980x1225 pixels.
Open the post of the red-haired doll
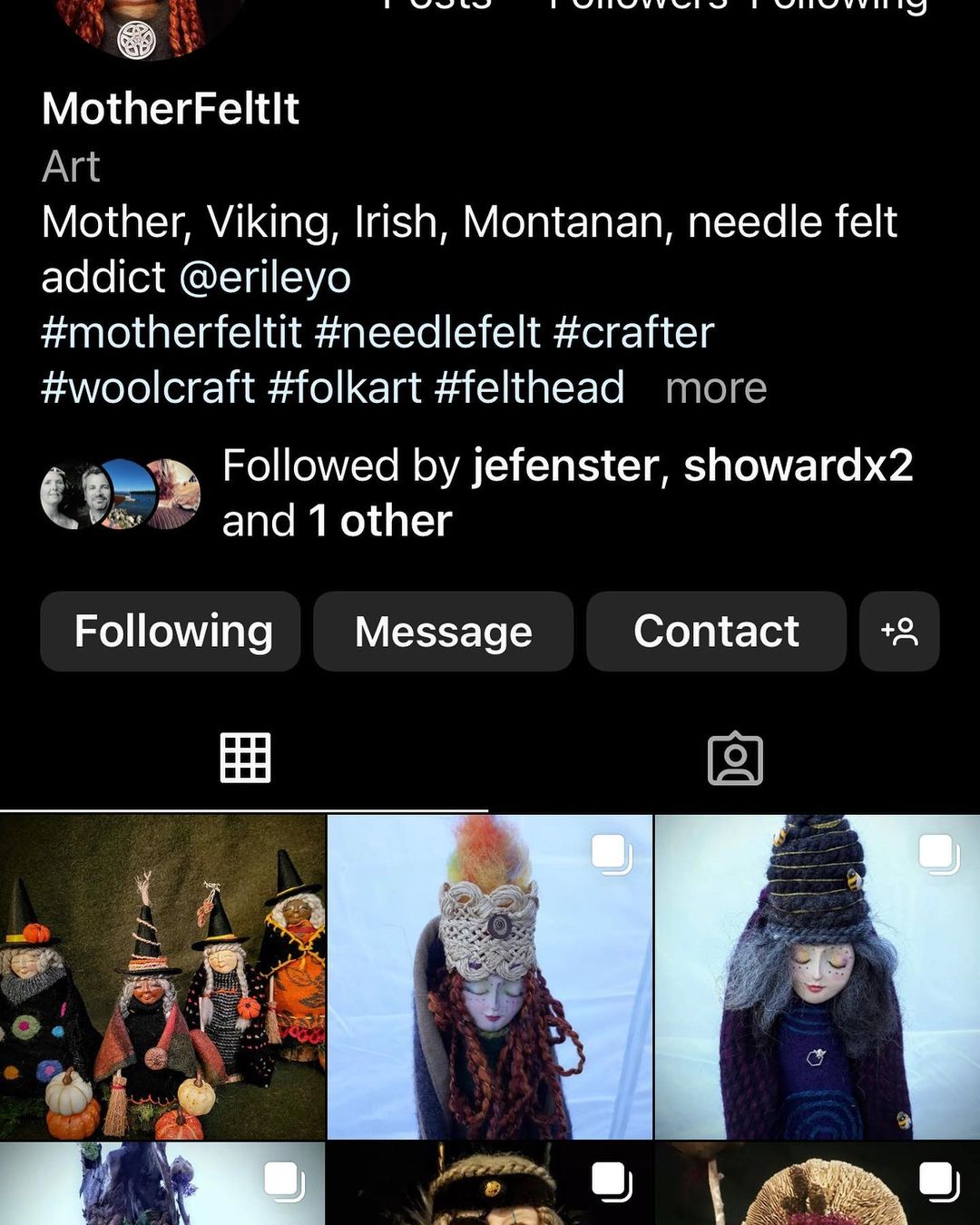click(x=490, y=977)
